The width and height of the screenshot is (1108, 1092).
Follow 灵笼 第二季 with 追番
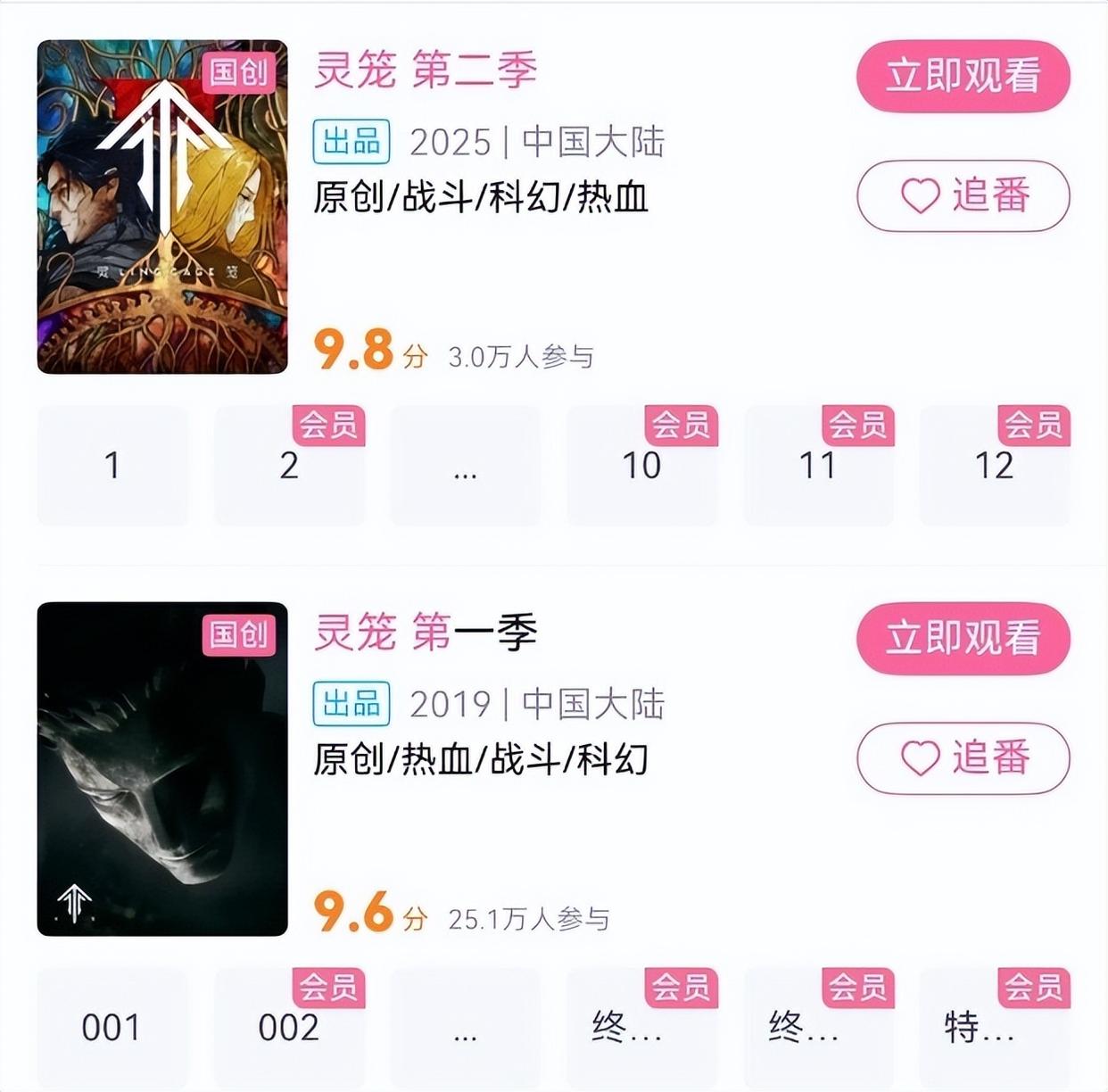pyautogui.click(x=963, y=195)
